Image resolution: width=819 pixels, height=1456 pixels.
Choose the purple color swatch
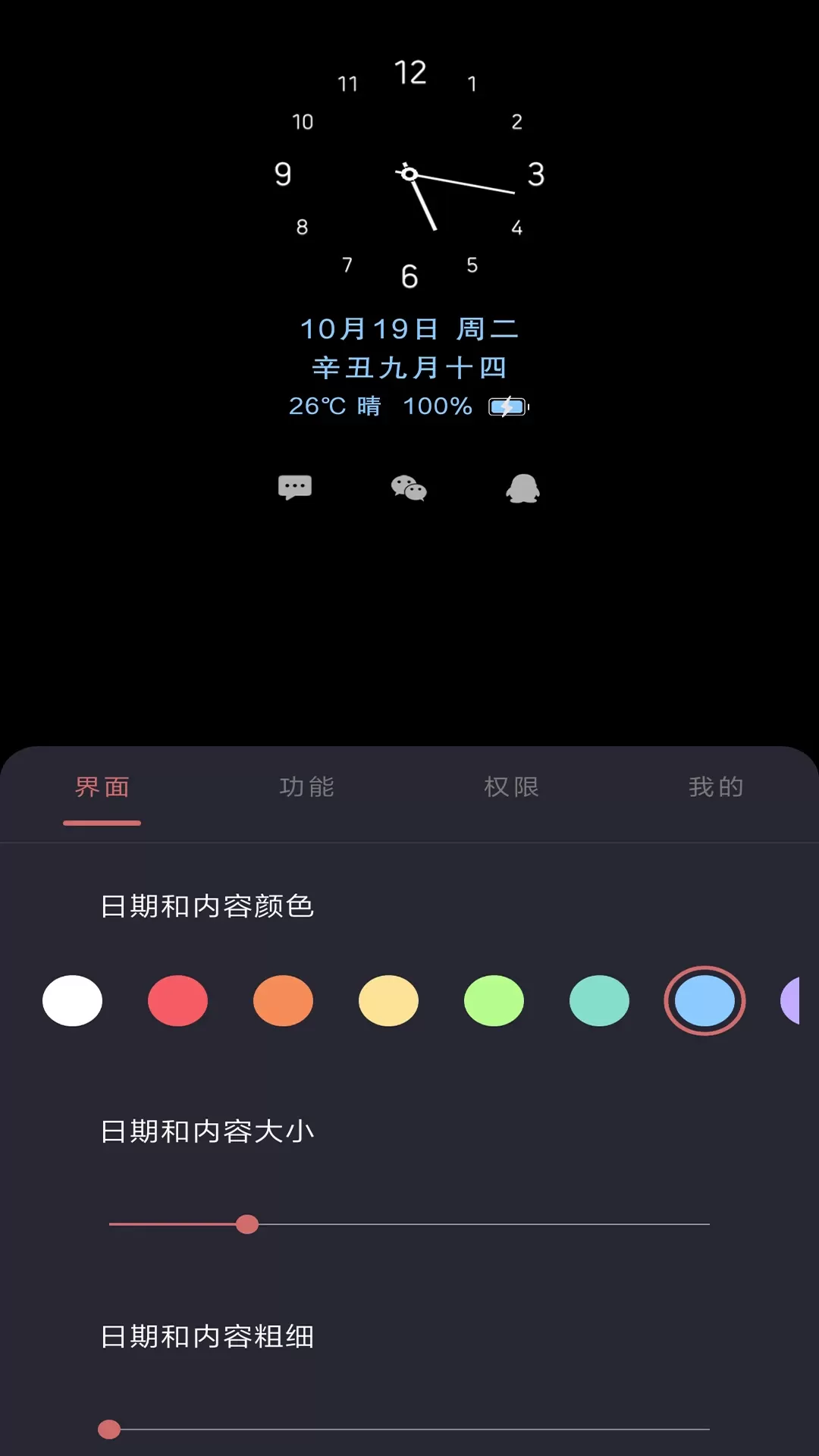[790, 1001]
